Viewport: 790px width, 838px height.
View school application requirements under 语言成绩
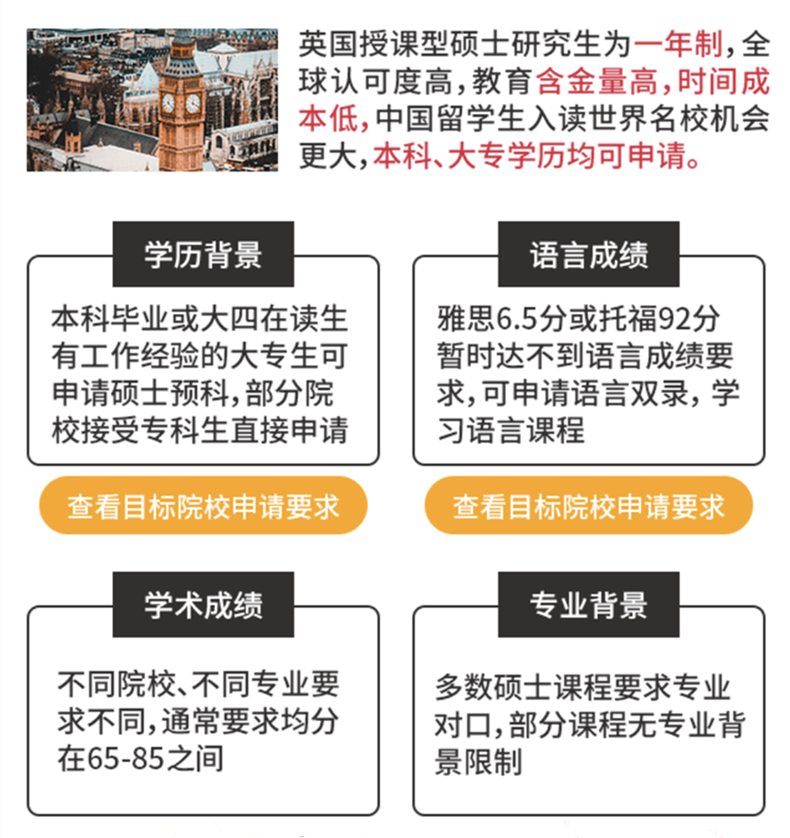(x=588, y=507)
